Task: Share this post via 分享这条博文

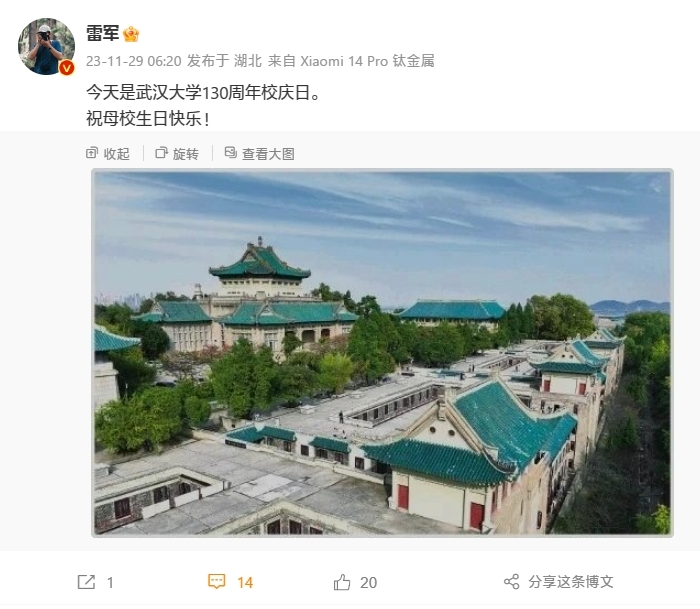Action: point(559,582)
